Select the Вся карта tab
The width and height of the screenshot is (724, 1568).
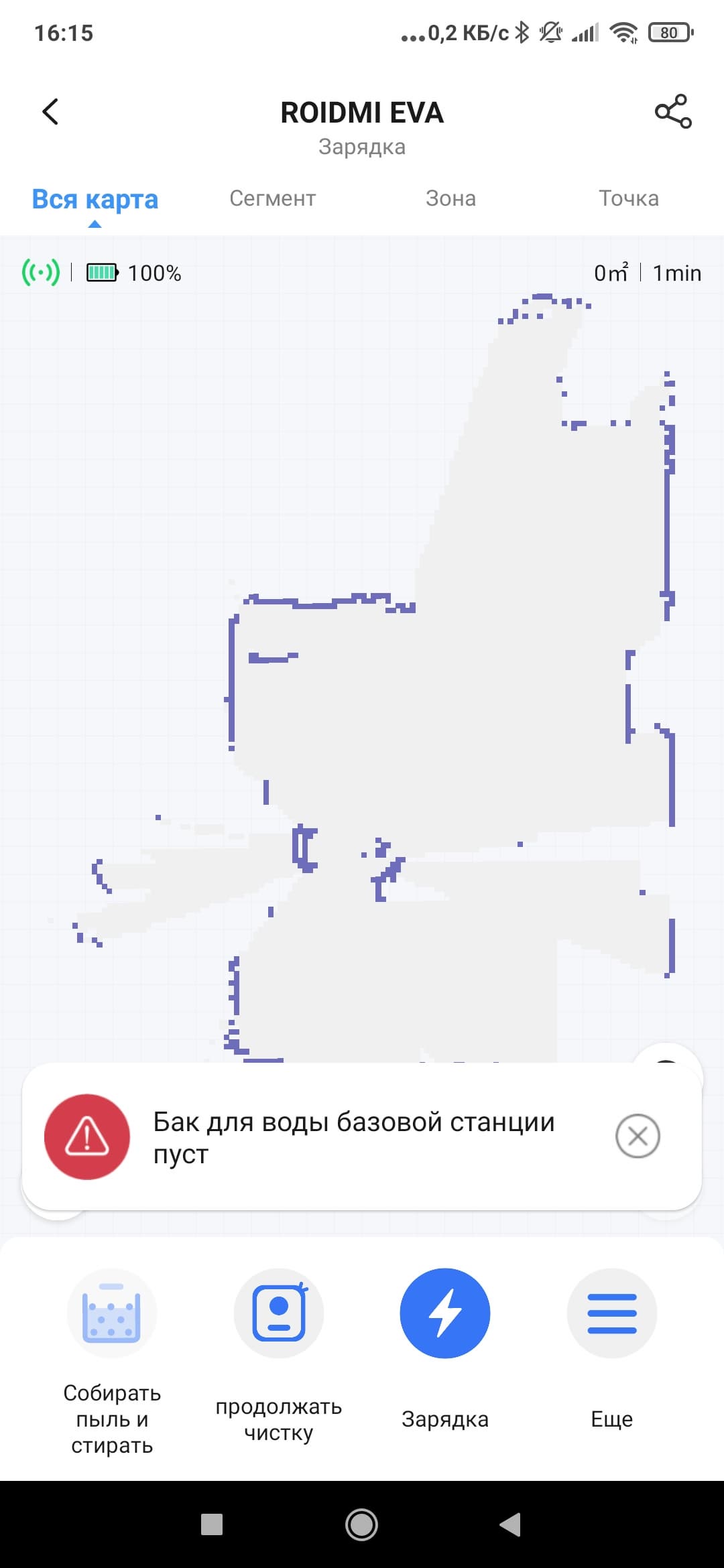[95, 200]
